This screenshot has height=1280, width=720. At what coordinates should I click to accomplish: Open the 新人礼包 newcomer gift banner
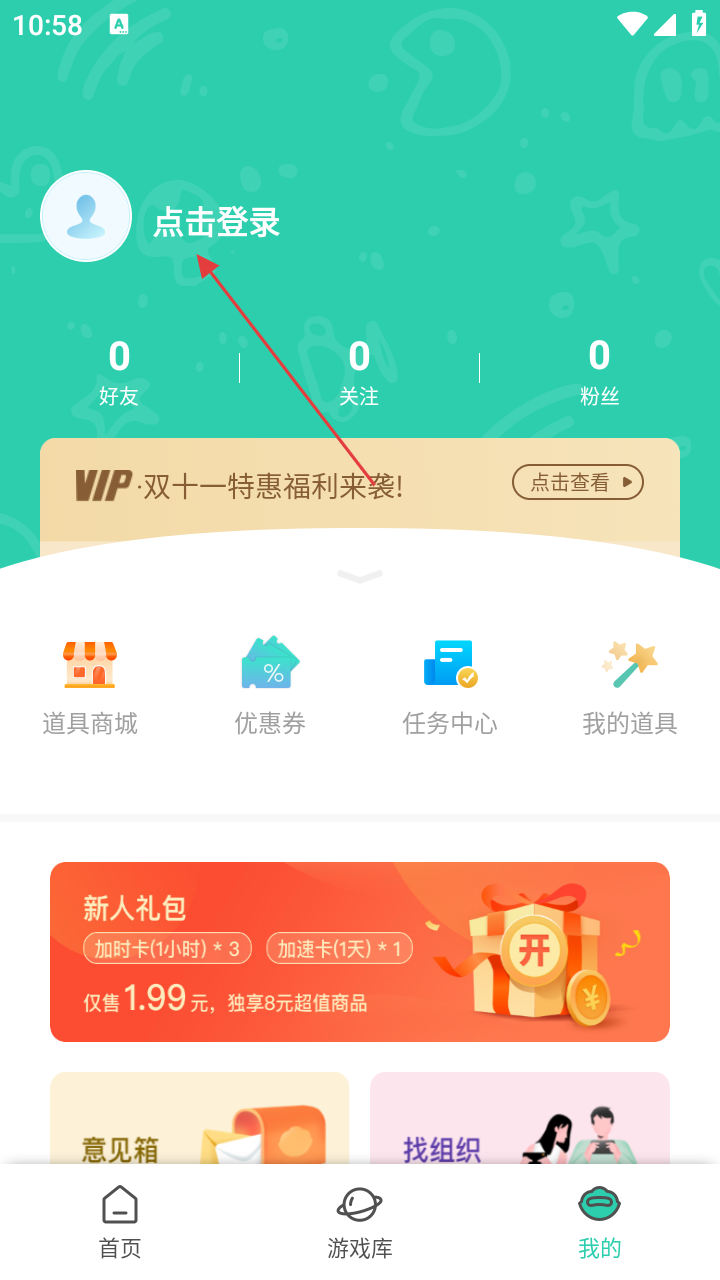[360, 951]
